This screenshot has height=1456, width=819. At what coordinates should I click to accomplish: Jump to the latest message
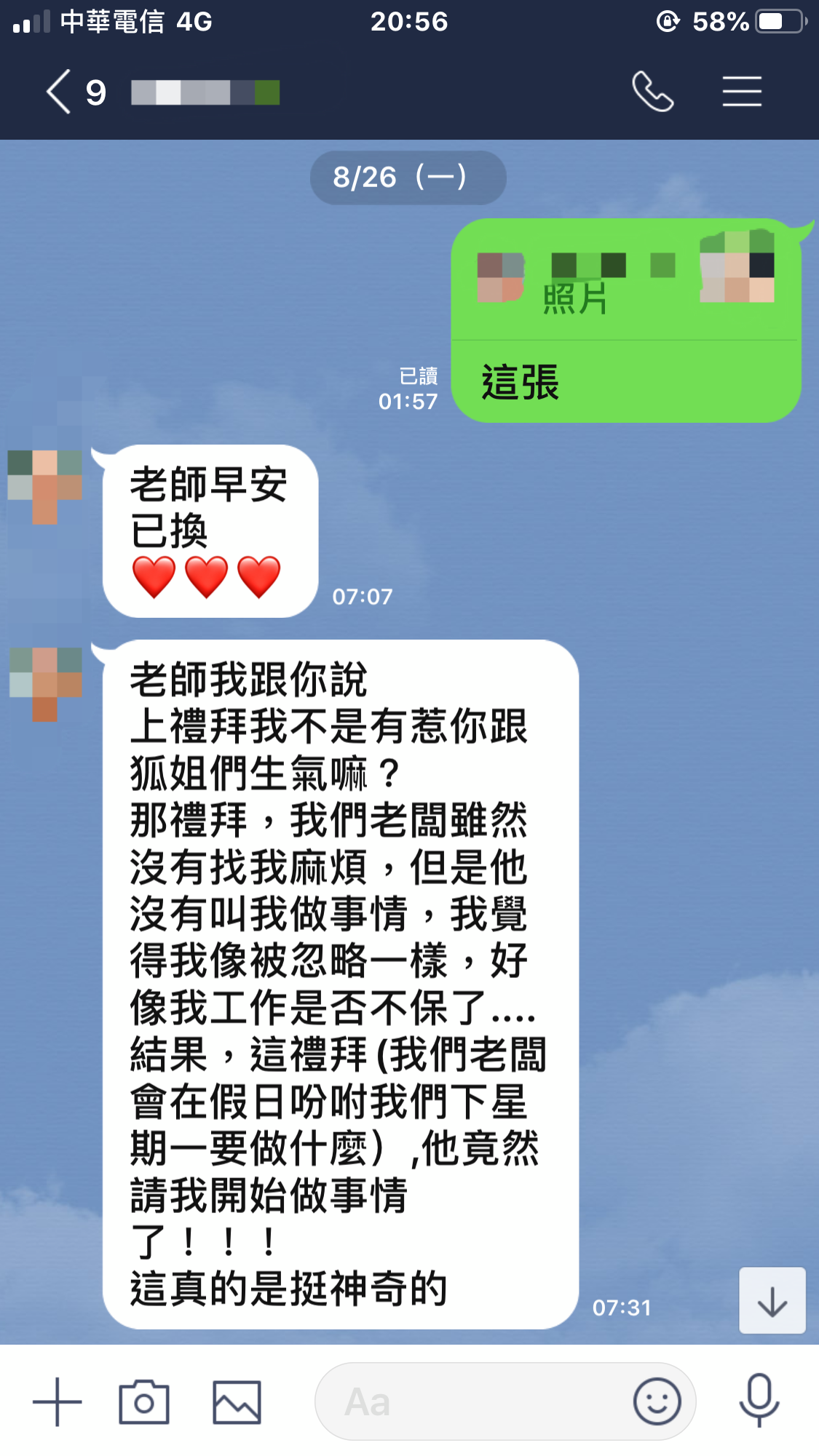(772, 1301)
